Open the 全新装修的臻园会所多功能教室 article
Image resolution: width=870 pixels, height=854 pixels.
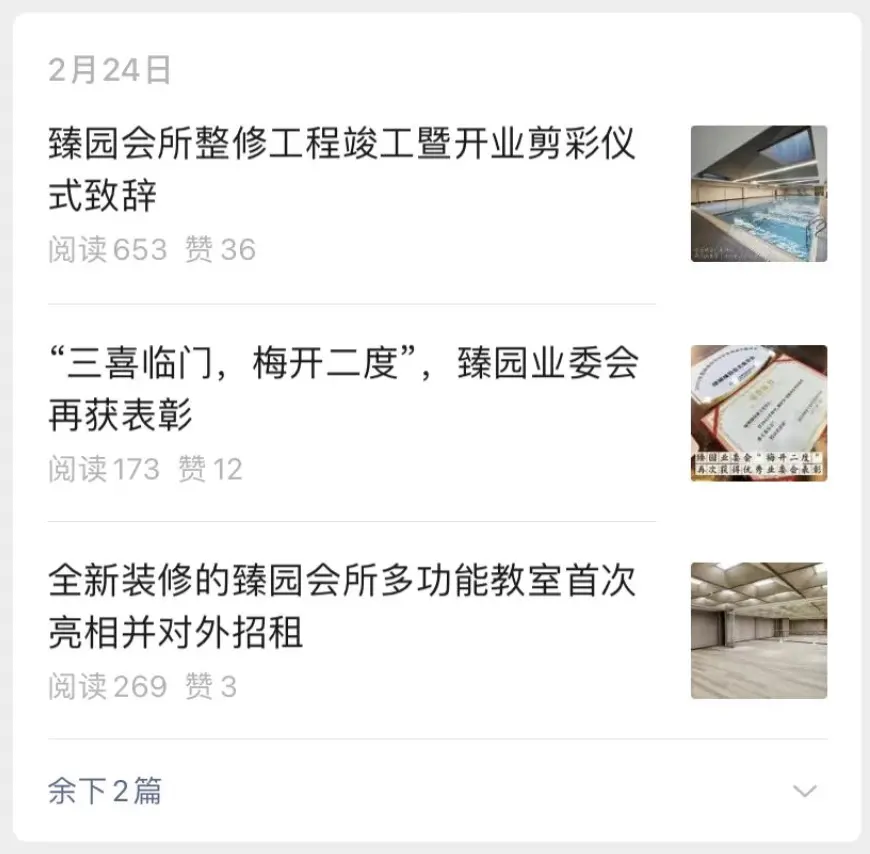342,606
